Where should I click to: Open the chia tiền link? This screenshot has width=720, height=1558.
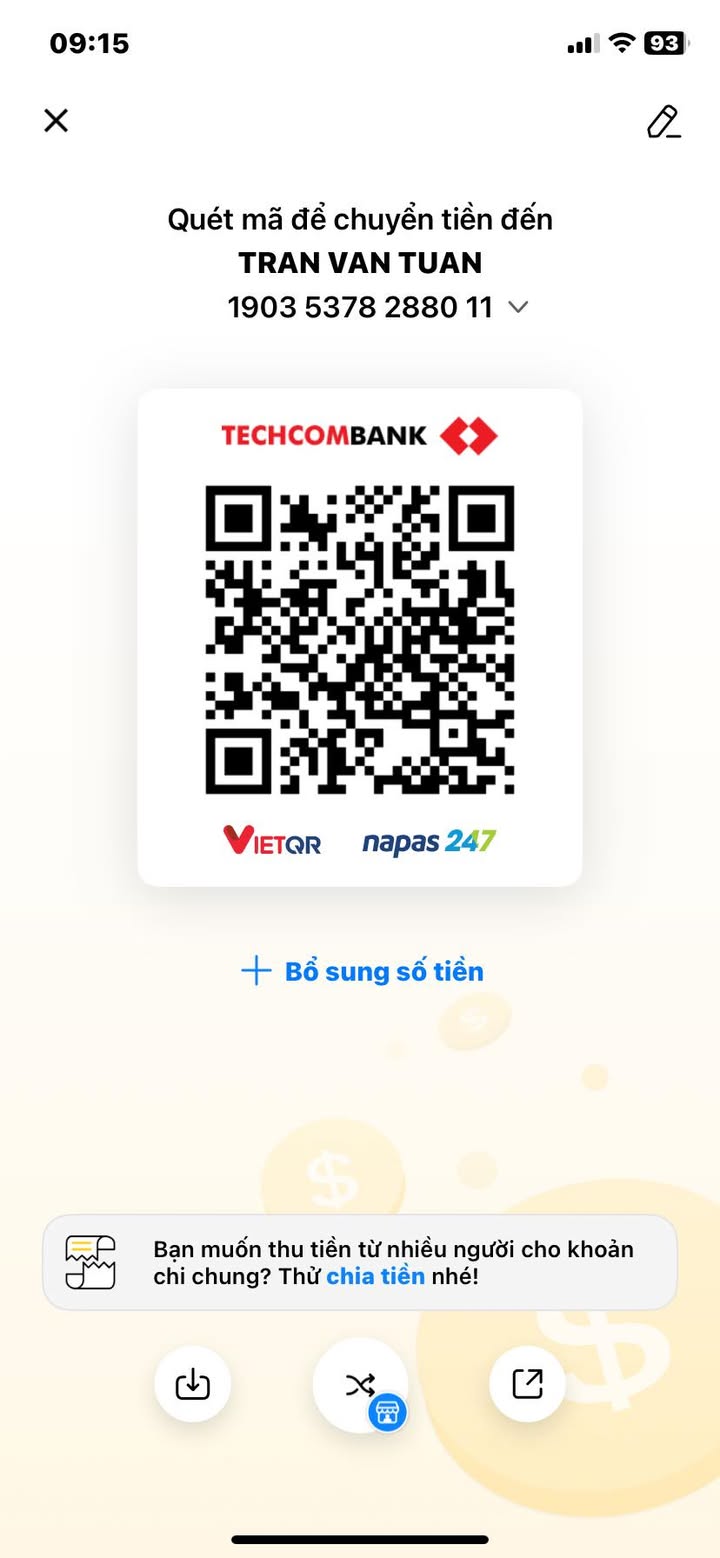pyautogui.click(x=375, y=1276)
